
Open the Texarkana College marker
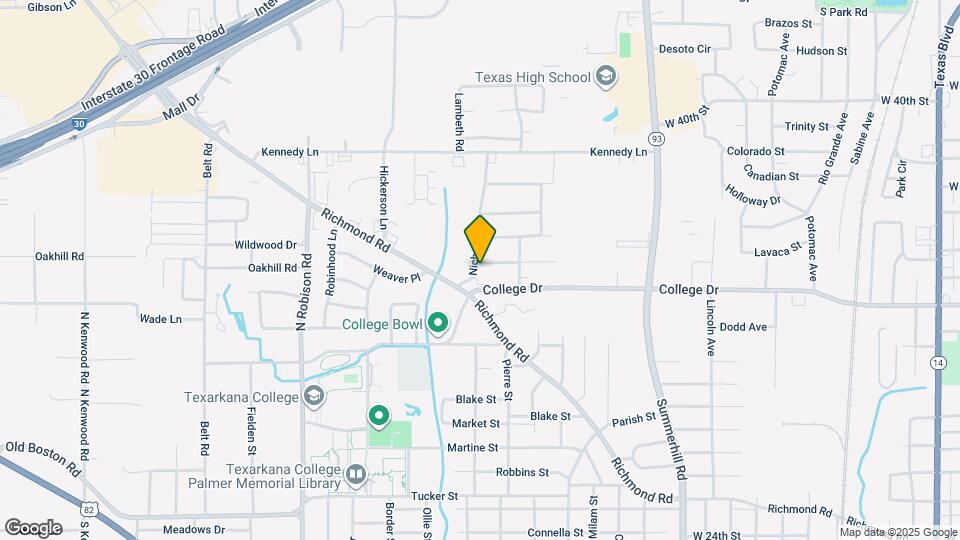point(313,397)
